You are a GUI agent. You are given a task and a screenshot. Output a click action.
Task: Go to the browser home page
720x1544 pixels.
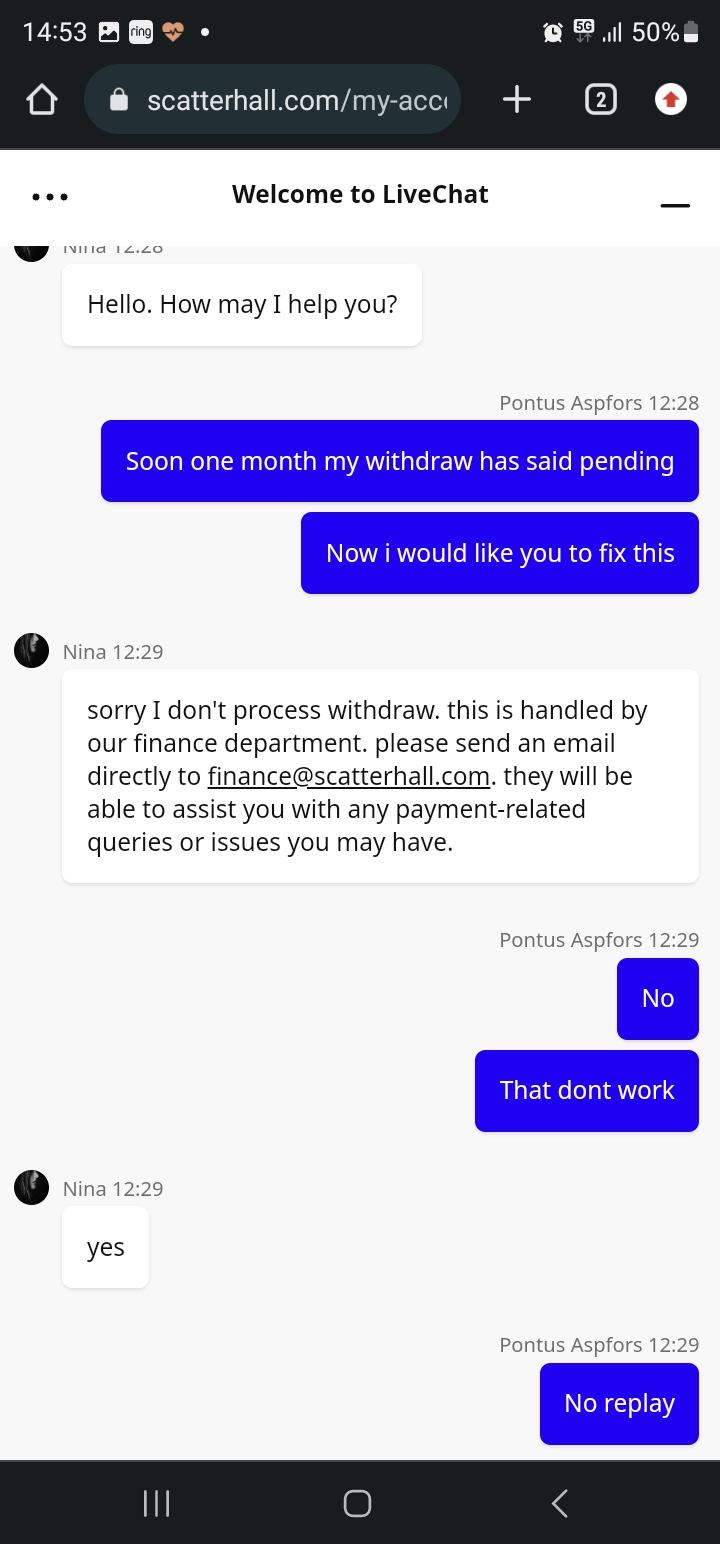click(x=42, y=100)
